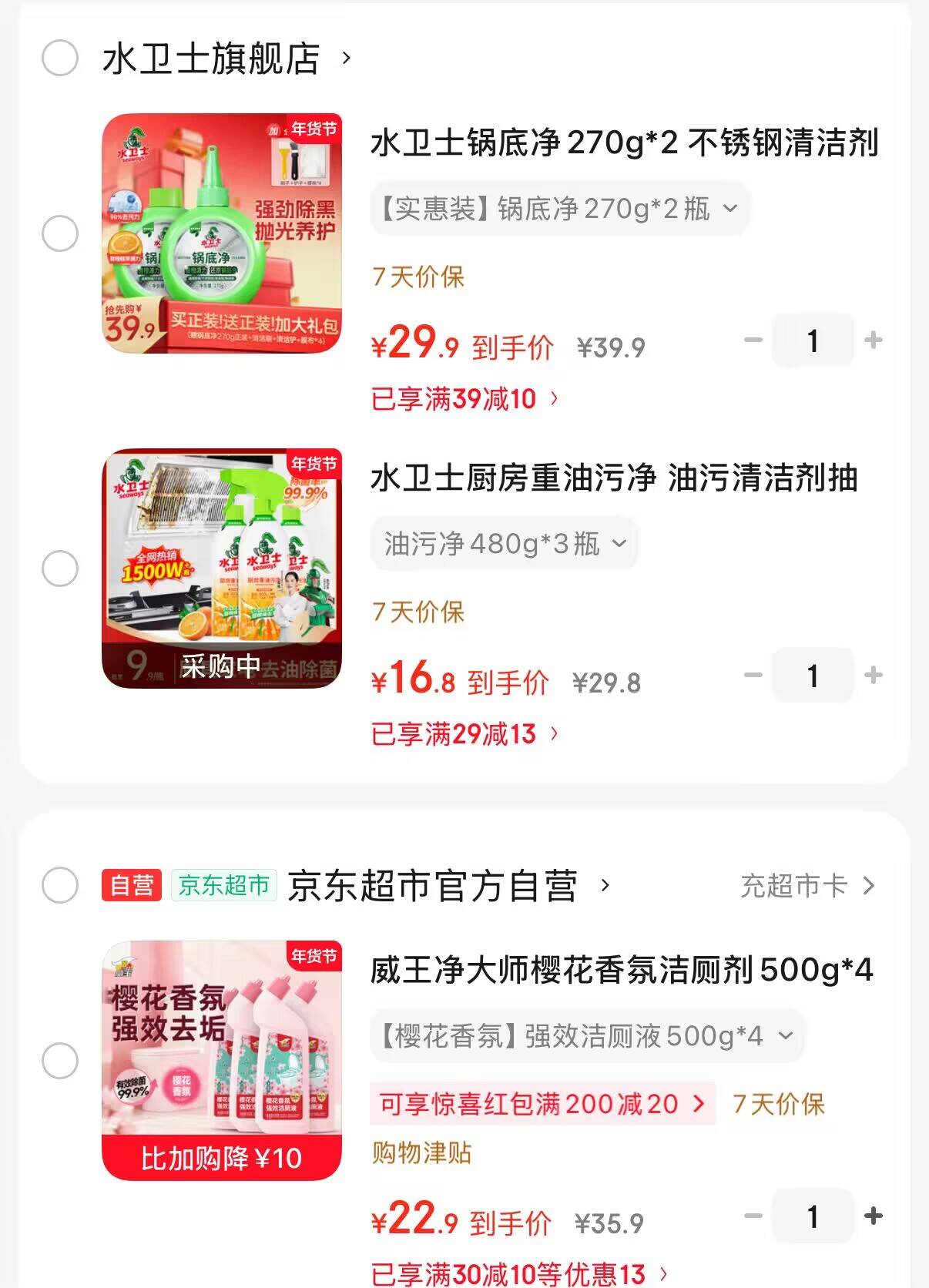Select all items from 京东超市官方自营
This screenshot has width=929, height=1288.
tap(60, 885)
